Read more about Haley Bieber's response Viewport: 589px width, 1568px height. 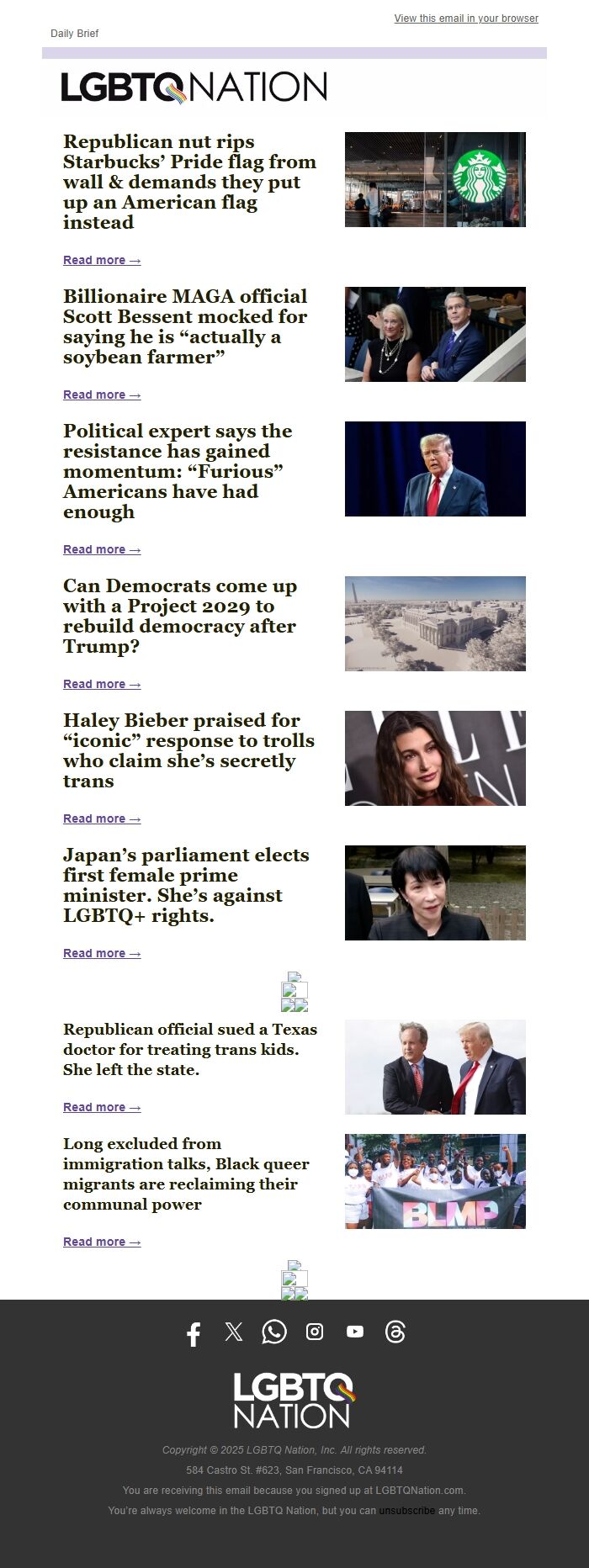[x=102, y=819]
